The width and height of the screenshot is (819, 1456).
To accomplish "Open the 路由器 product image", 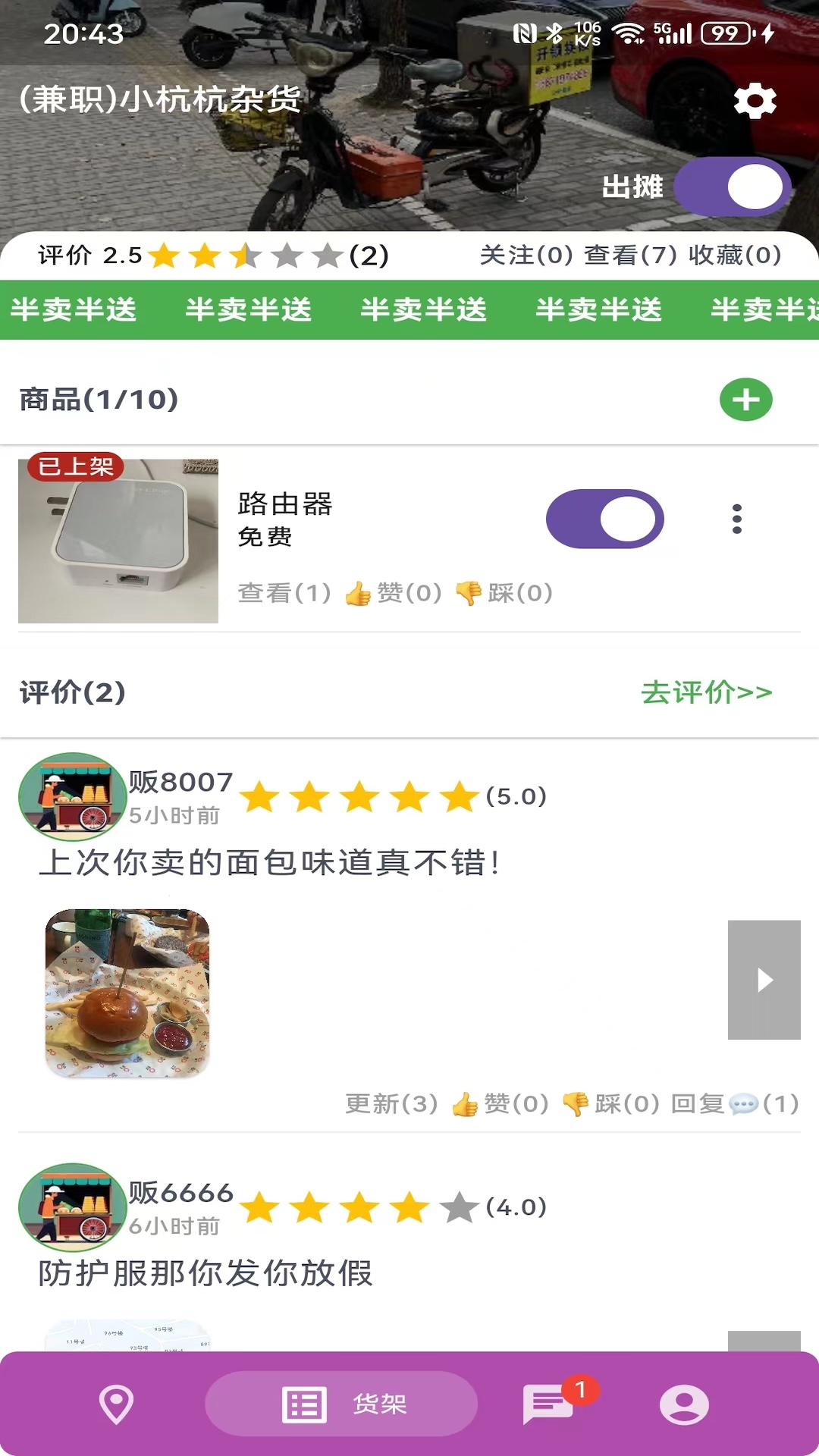I will pos(118,541).
